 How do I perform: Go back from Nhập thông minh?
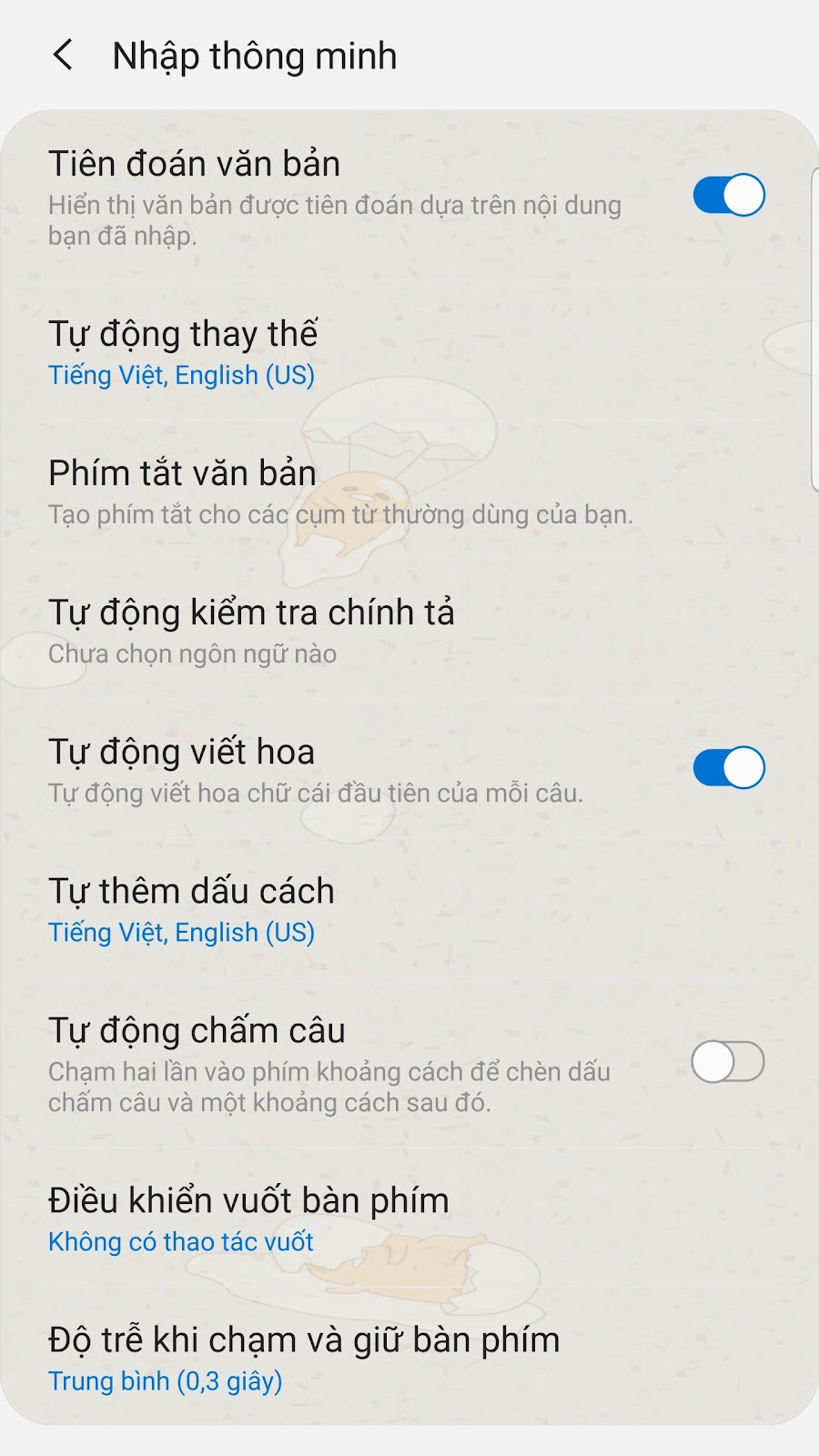tap(62, 56)
